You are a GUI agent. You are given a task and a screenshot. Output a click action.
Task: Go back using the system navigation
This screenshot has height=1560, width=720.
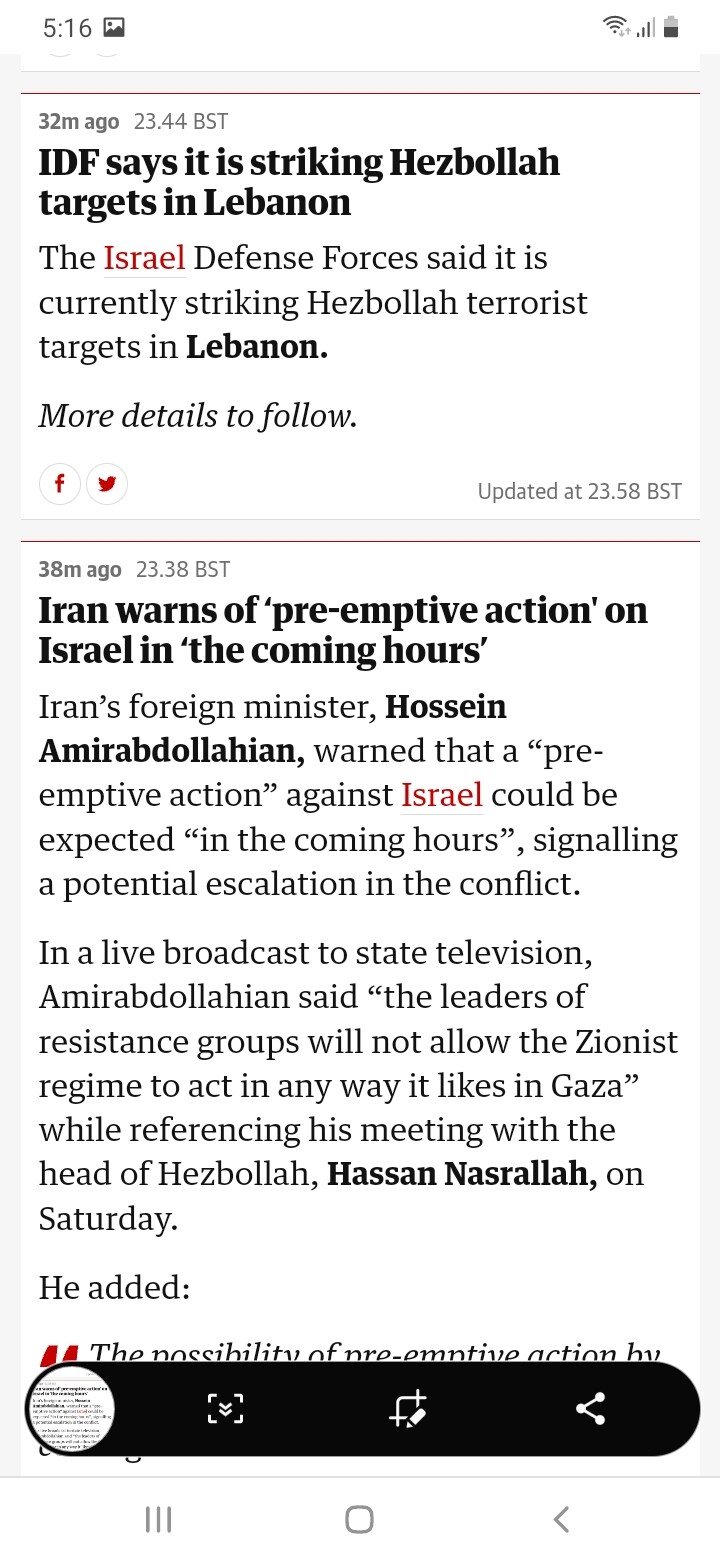pos(561,1520)
